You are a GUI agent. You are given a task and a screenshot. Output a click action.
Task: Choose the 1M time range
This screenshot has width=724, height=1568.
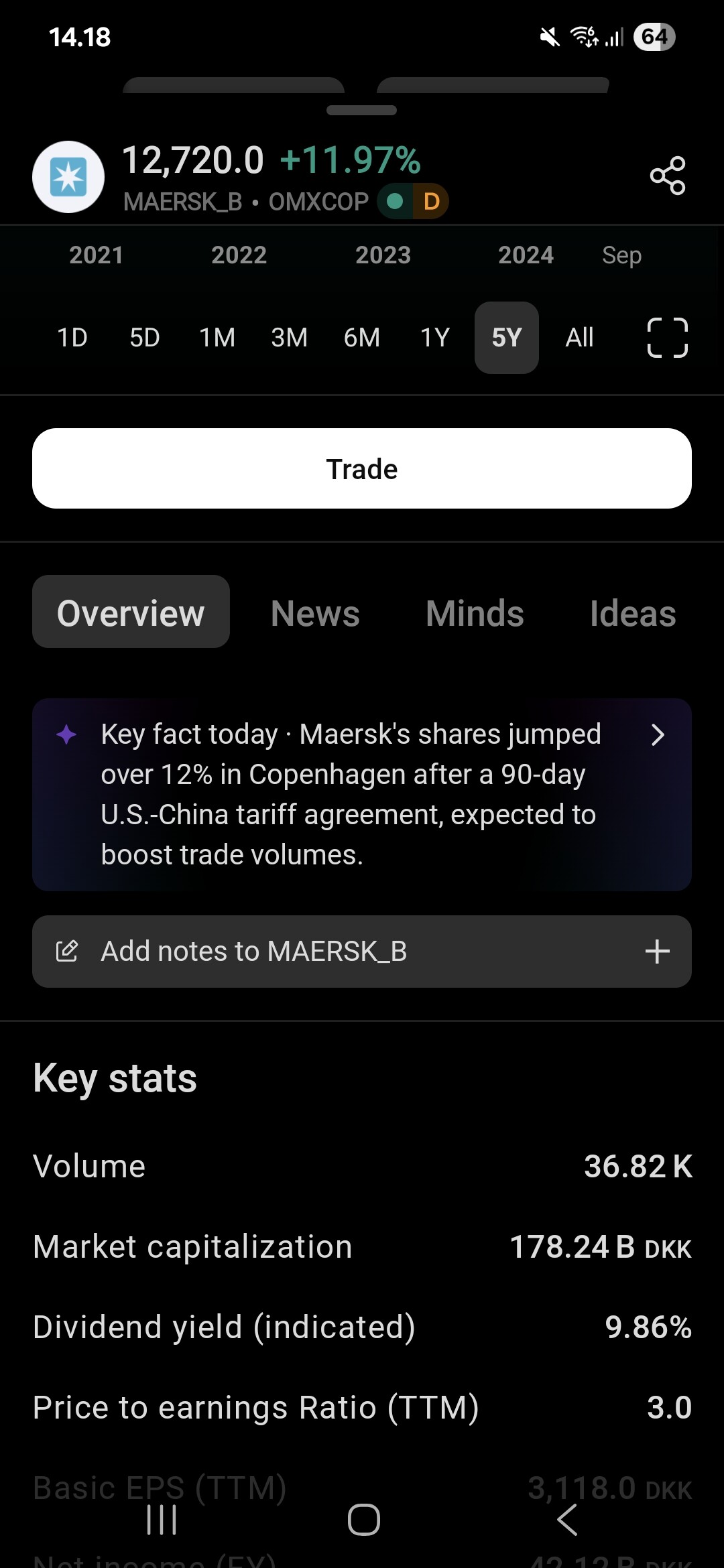(217, 338)
